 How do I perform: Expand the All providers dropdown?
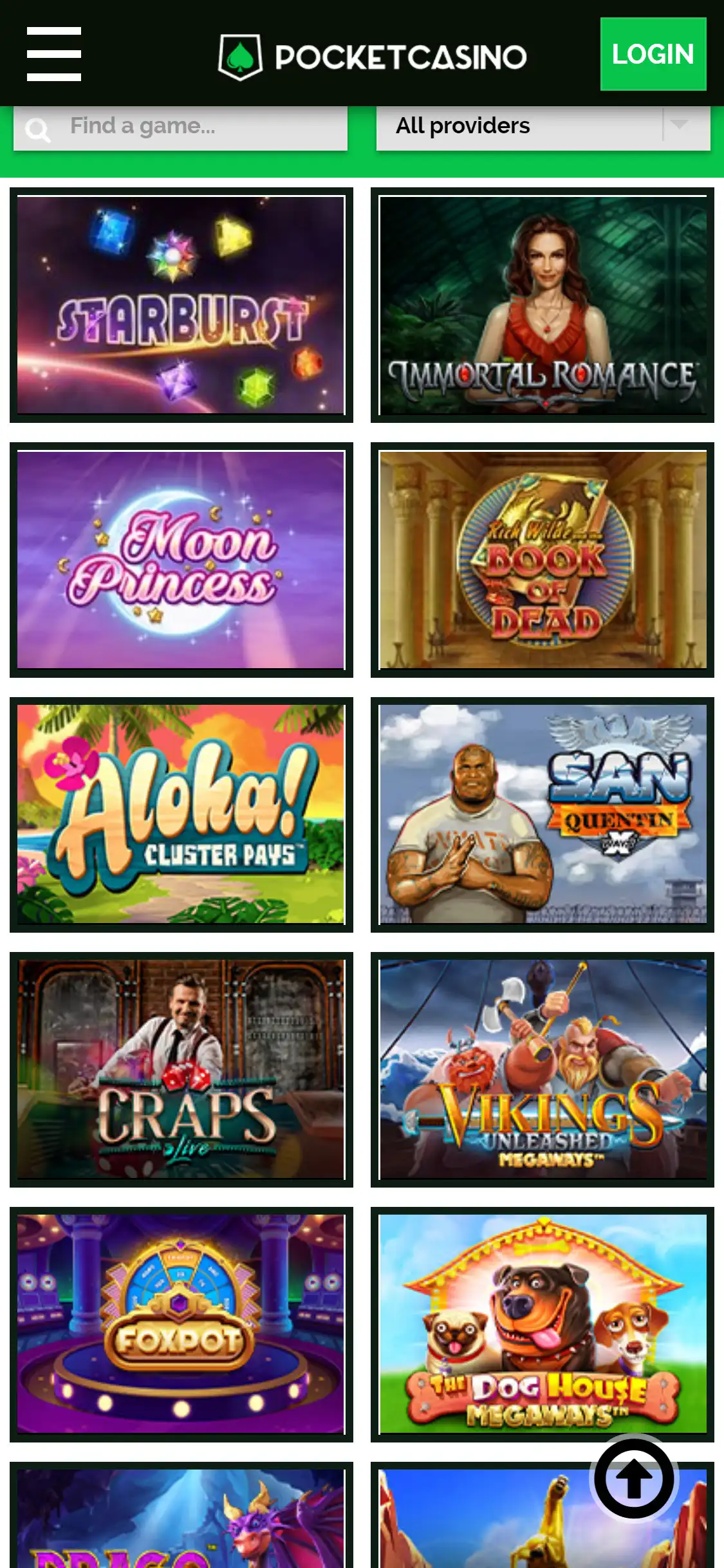[x=543, y=127]
